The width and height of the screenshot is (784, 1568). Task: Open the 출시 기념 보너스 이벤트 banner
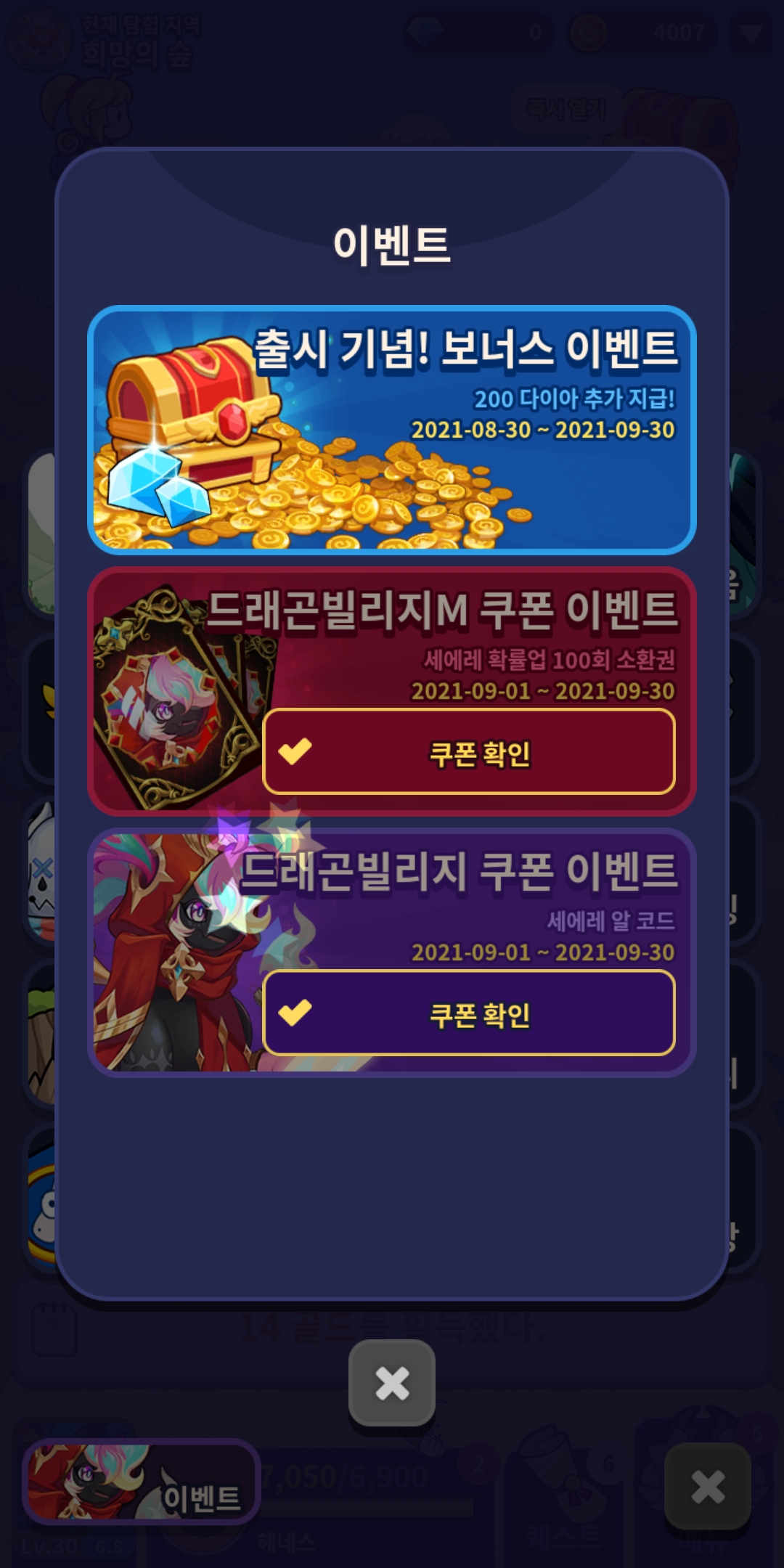(392, 430)
